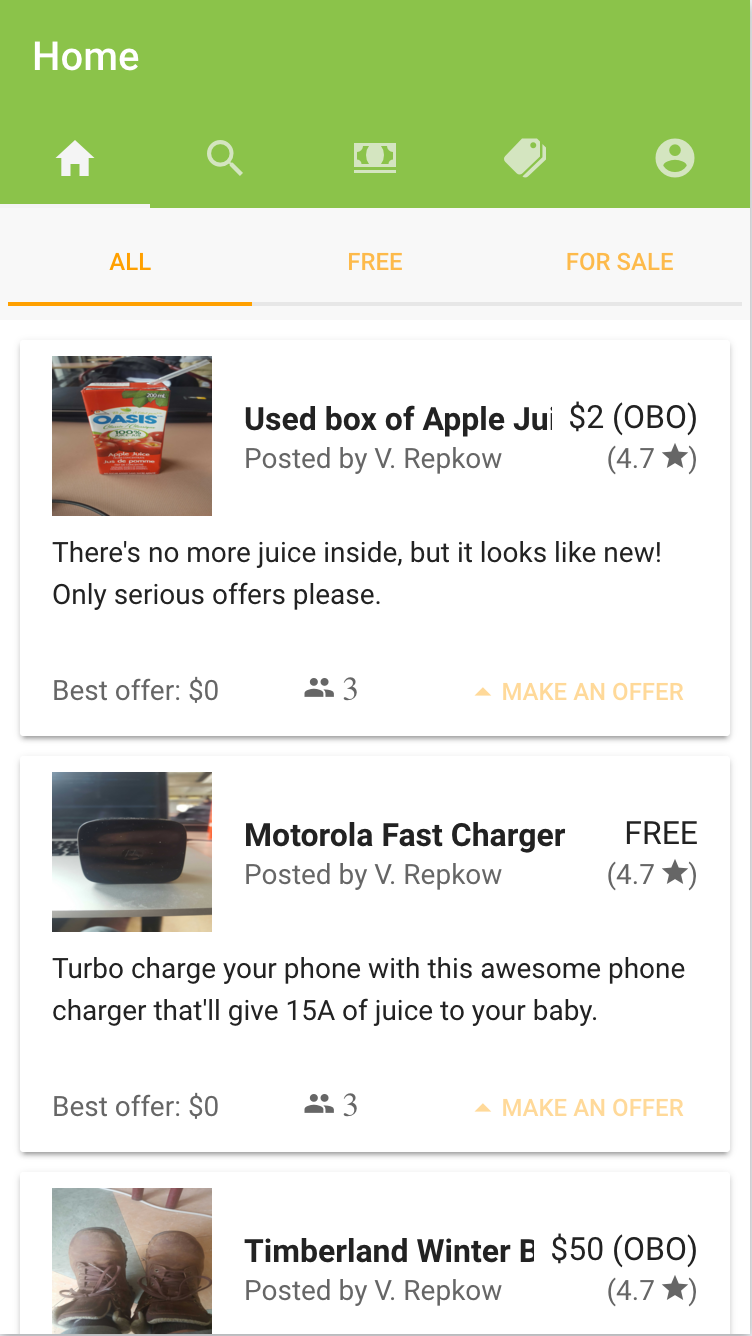Show all listings with the ALL tab
Viewport: 752px width, 1336px height.
(x=130, y=262)
